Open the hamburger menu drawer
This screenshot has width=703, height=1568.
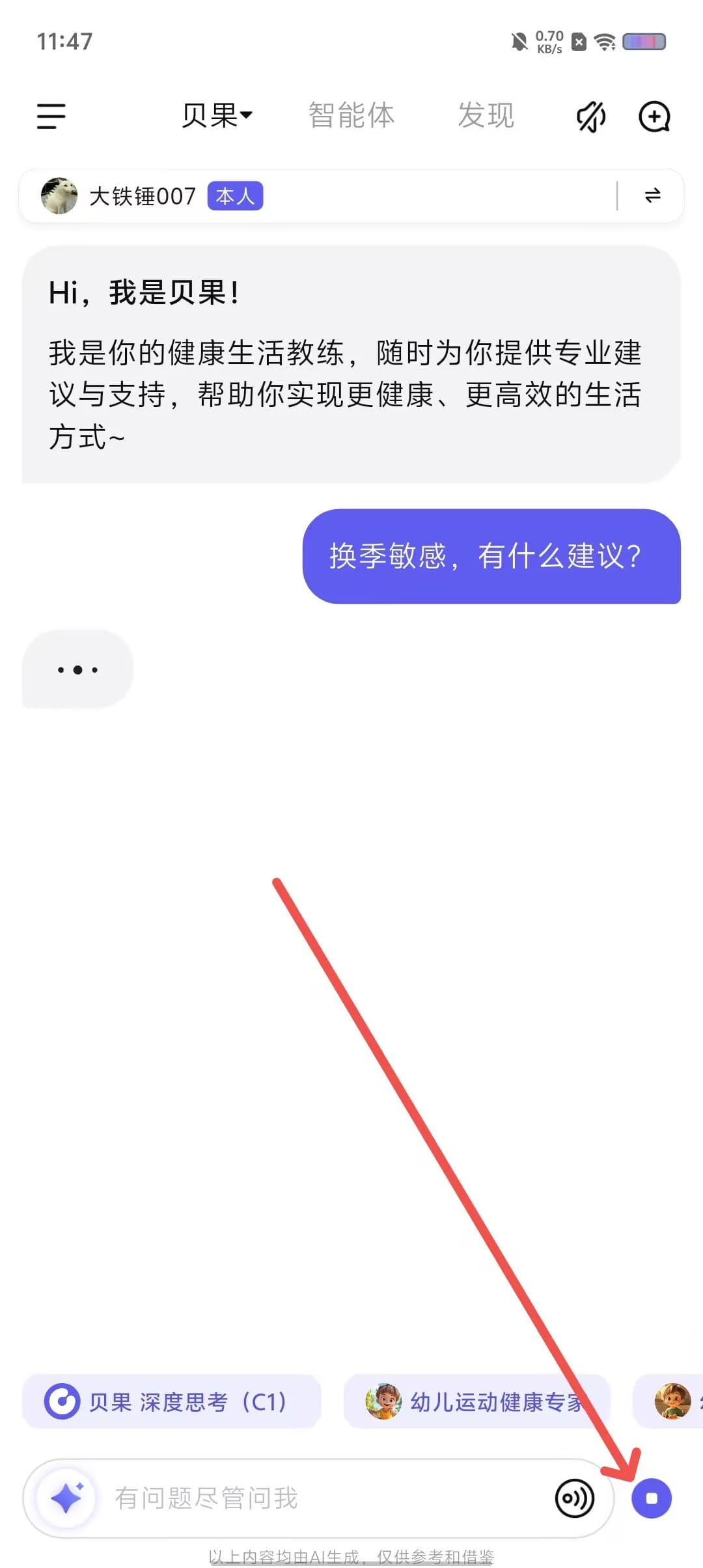tap(51, 117)
